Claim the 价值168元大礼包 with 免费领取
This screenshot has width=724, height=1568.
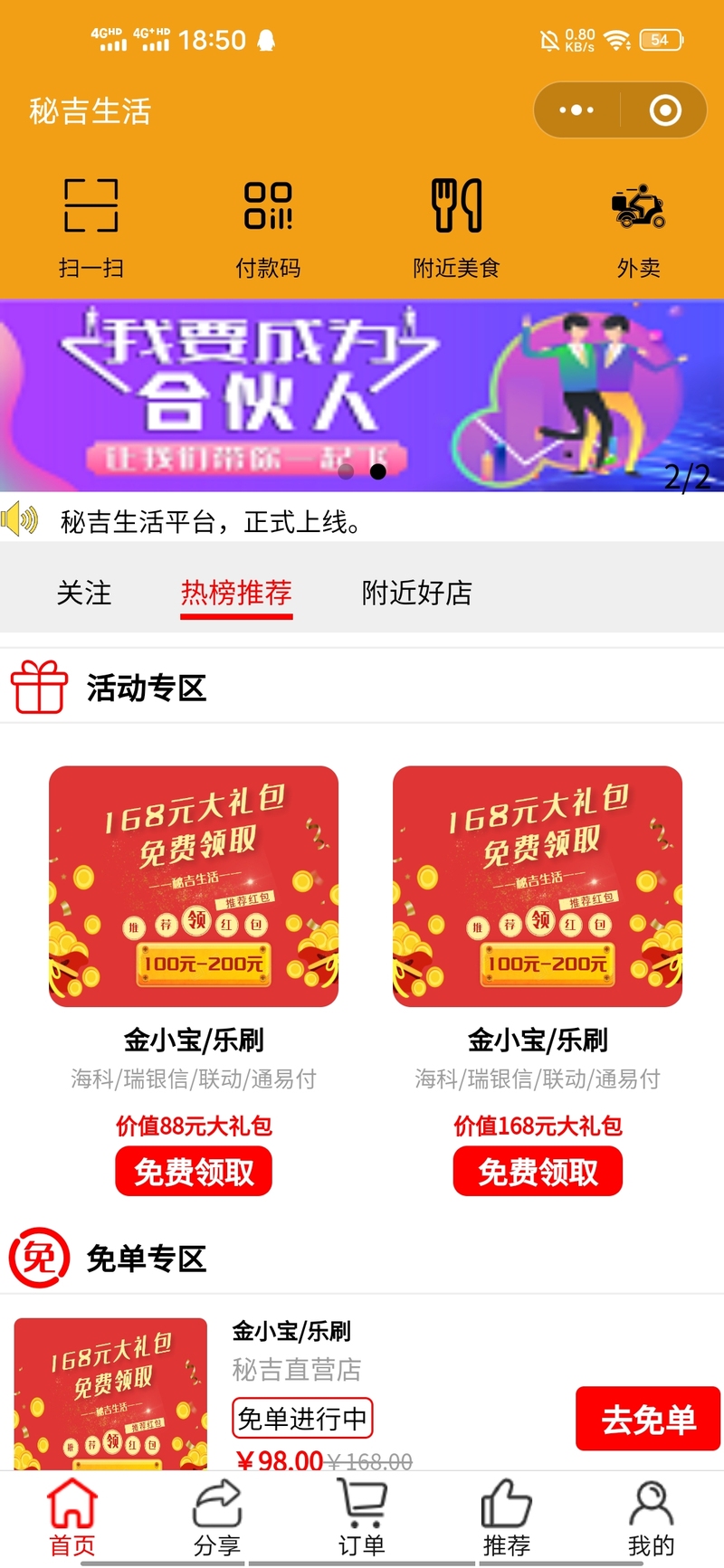pyautogui.click(x=538, y=1172)
